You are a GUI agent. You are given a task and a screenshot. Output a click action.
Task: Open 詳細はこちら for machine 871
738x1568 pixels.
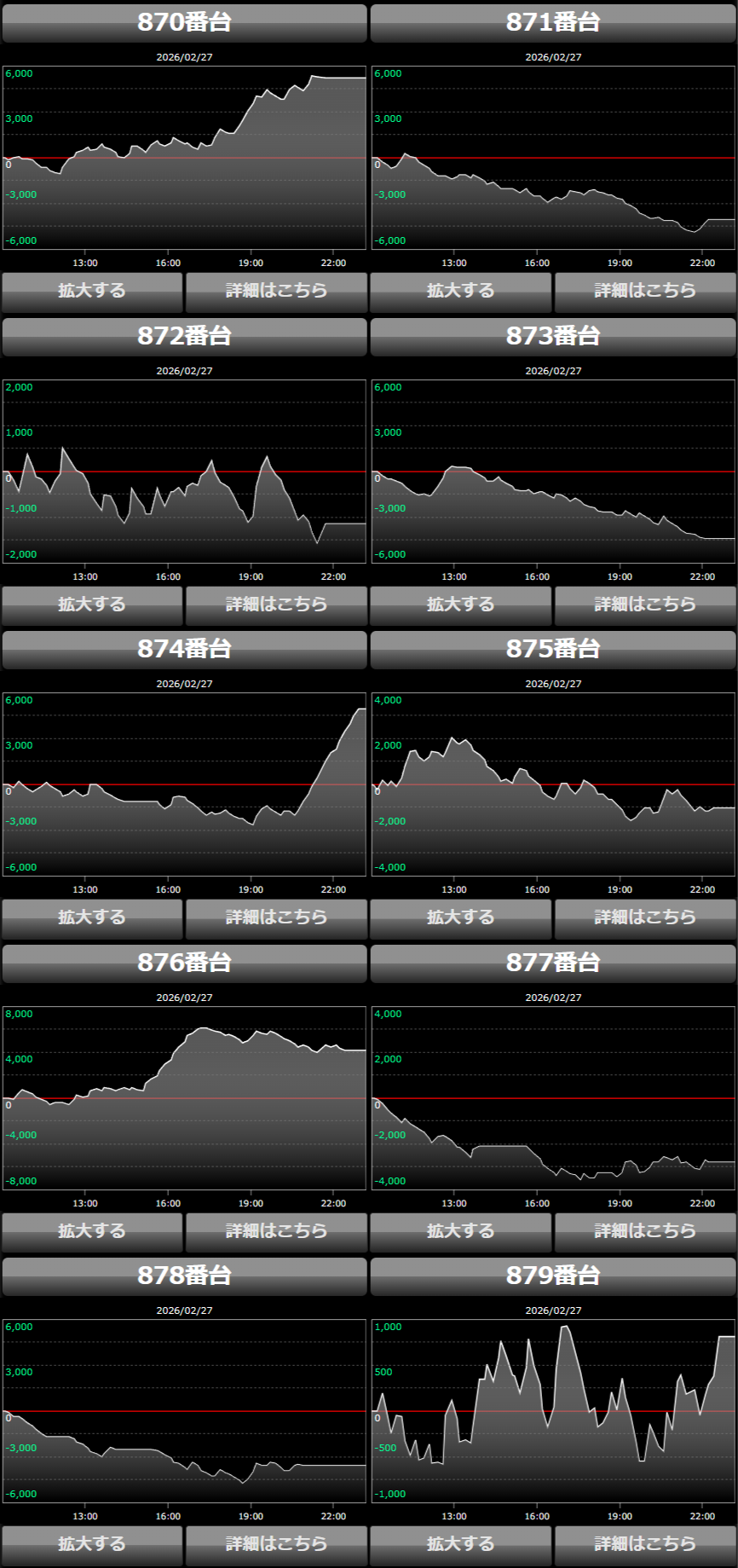pyautogui.click(x=645, y=291)
